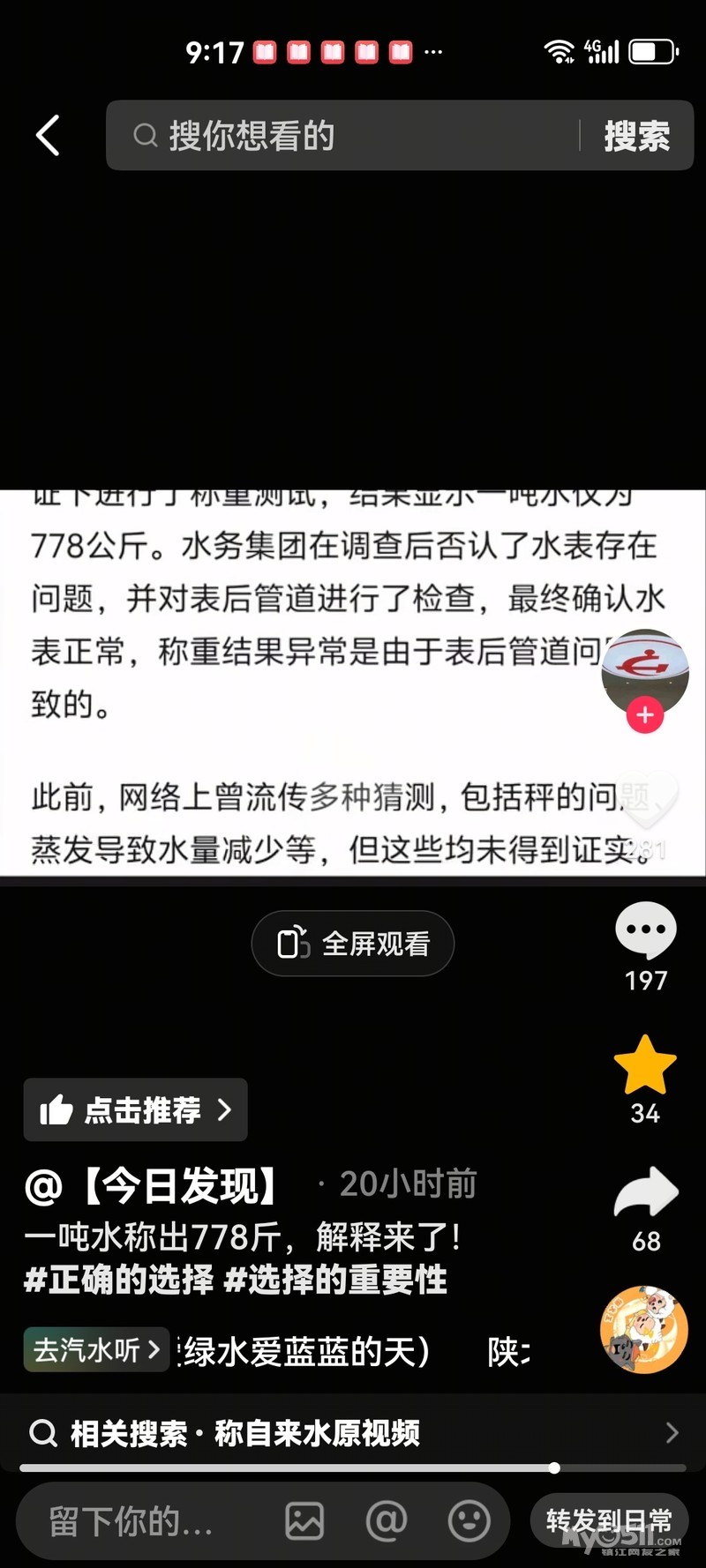This screenshot has width=706, height=1568.
Task: Favorite the video with the star icon
Action: 645,1065
